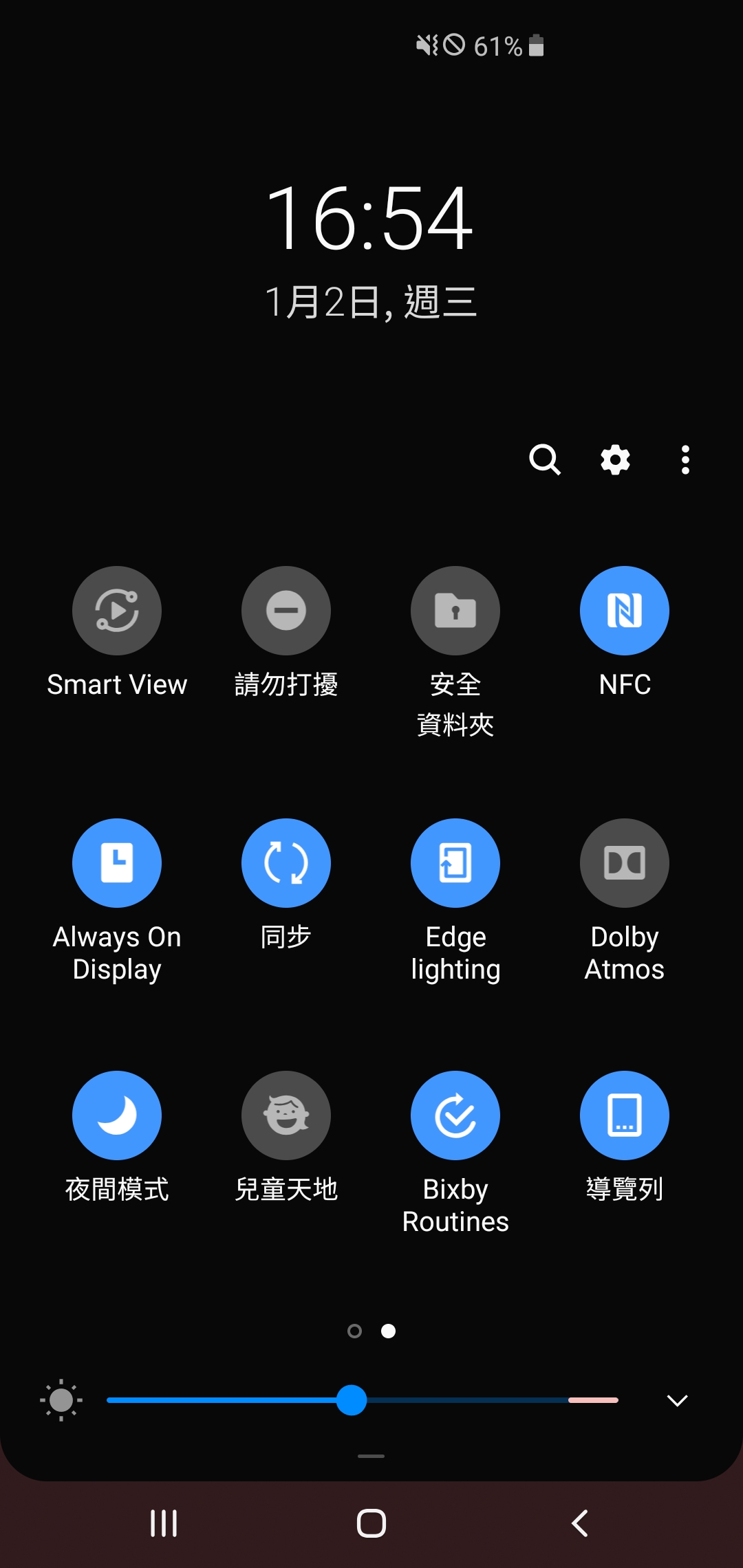Disable Edge lighting
Viewport: 743px width, 1568px height.
pyautogui.click(x=455, y=863)
